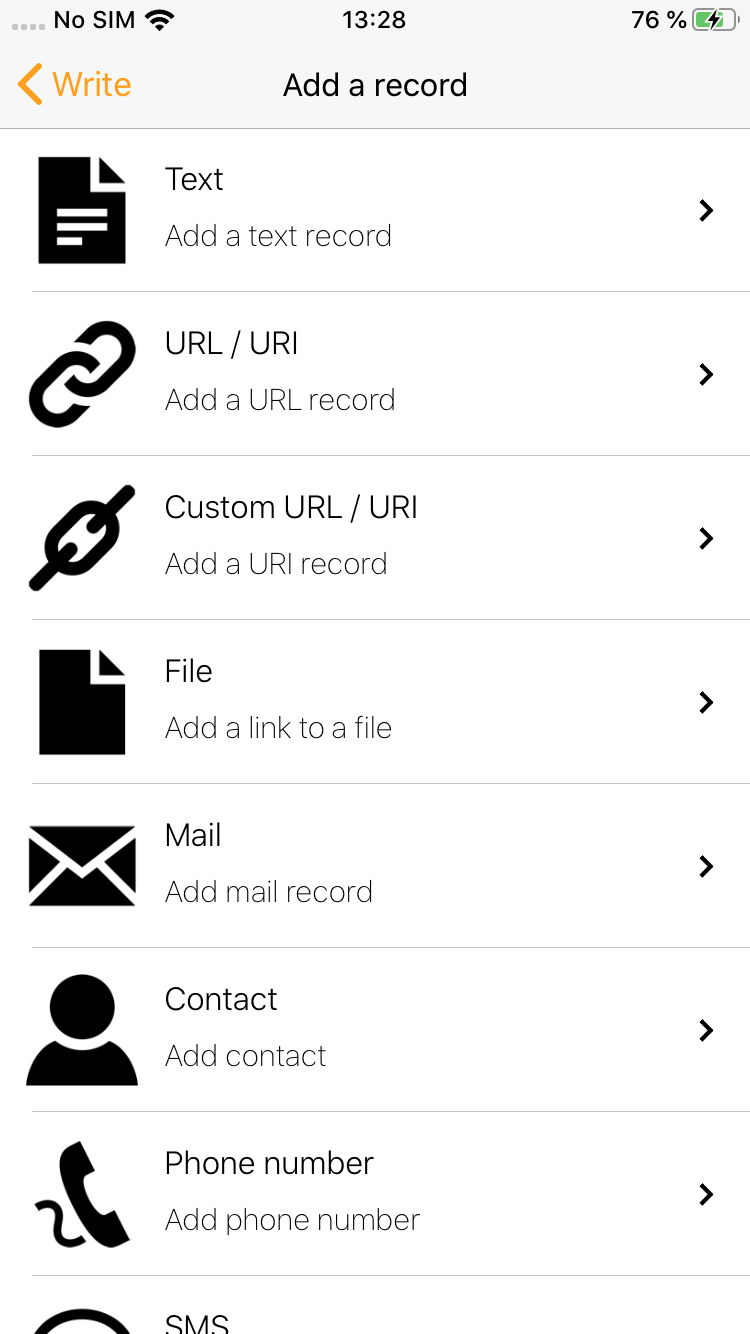Select the URL / URI record row
This screenshot has height=1334, width=750.
375,374
